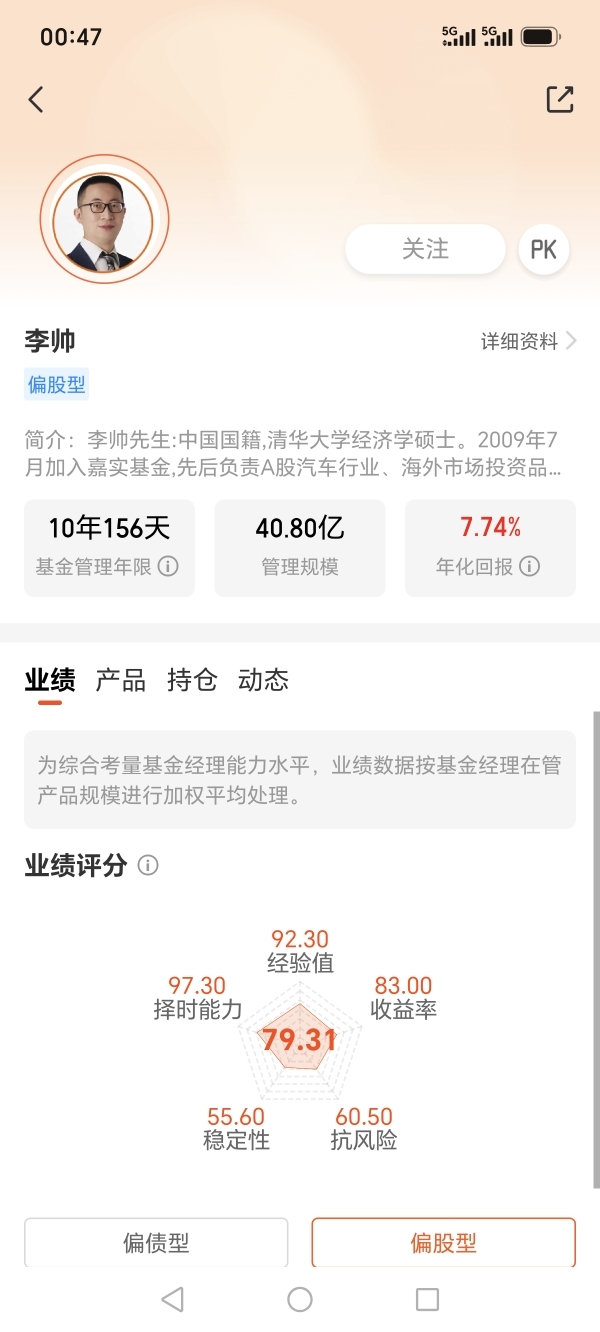Follow 李帅 with the 关注 button

click(x=425, y=249)
